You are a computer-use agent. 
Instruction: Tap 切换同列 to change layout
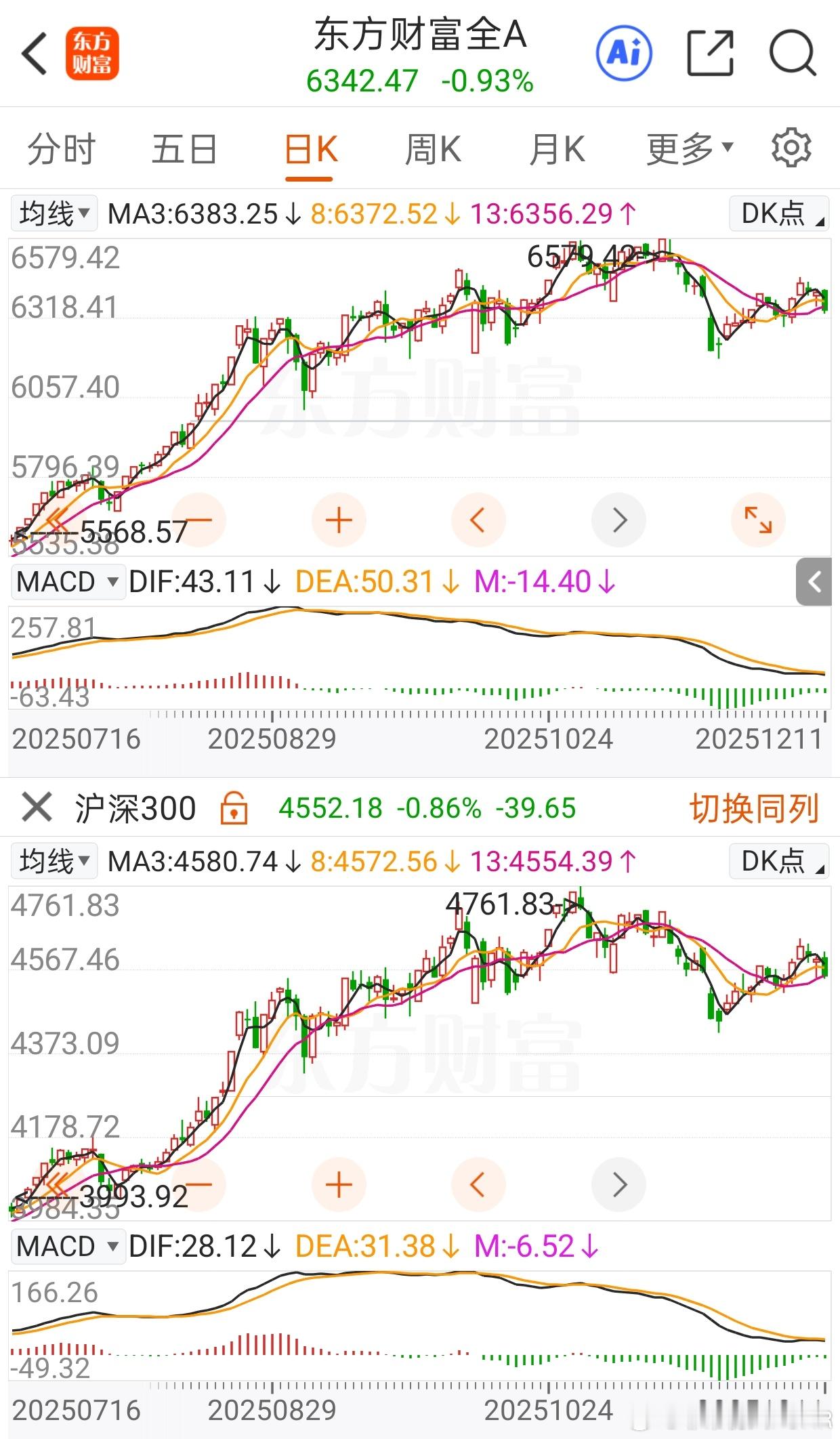click(x=754, y=808)
